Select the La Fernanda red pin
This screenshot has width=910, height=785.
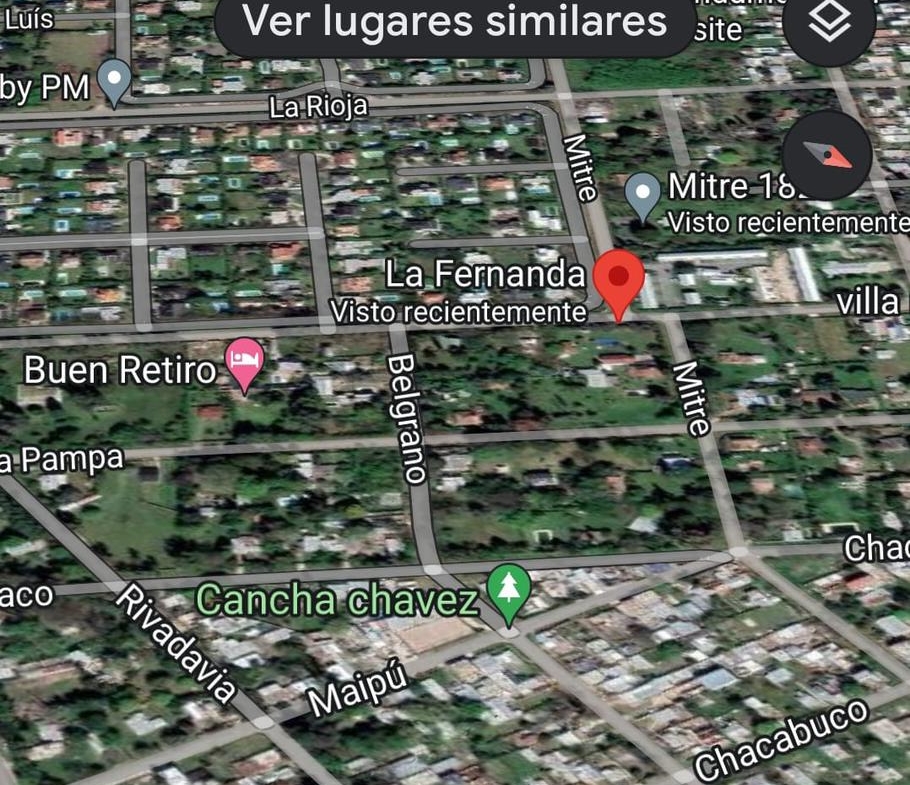click(x=619, y=279)
